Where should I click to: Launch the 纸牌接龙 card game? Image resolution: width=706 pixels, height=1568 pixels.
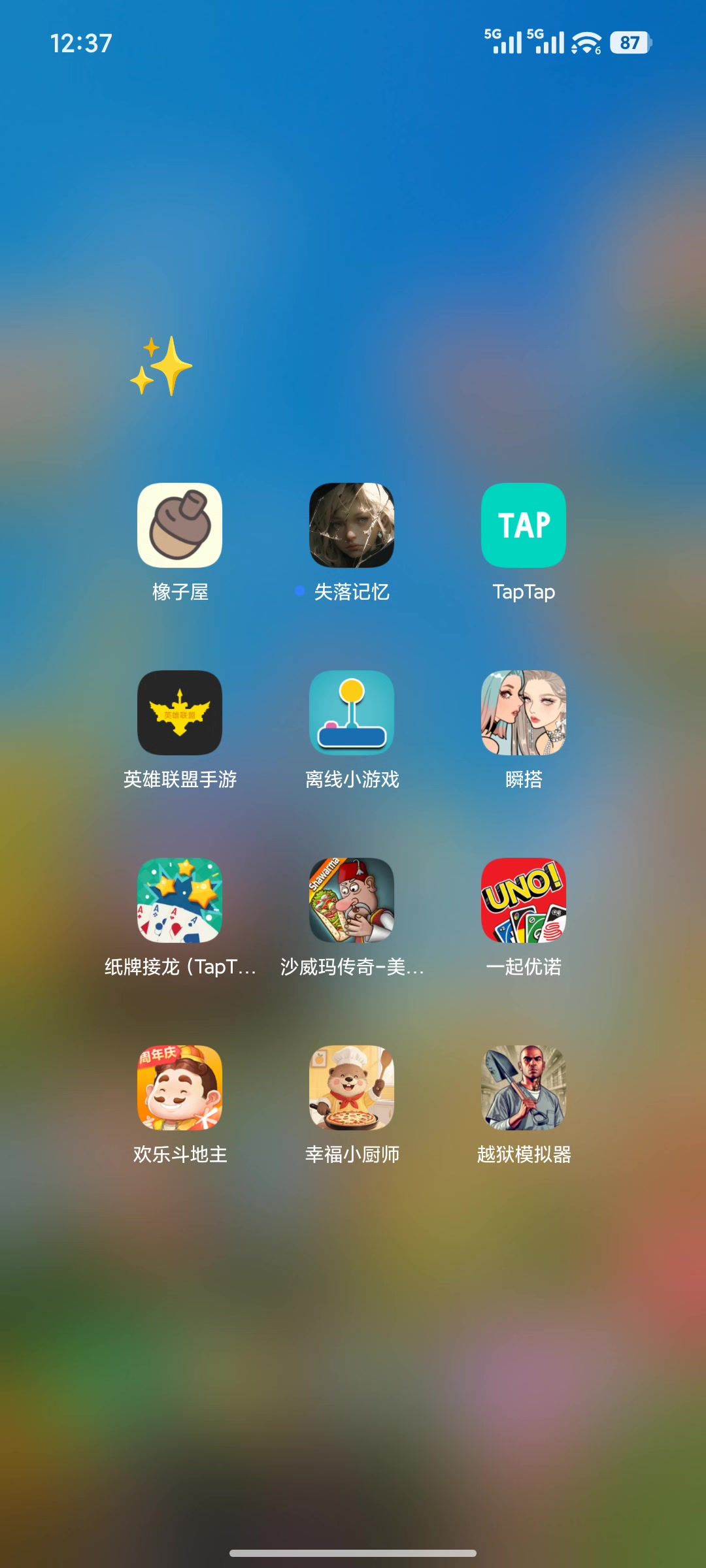point(180,900)
